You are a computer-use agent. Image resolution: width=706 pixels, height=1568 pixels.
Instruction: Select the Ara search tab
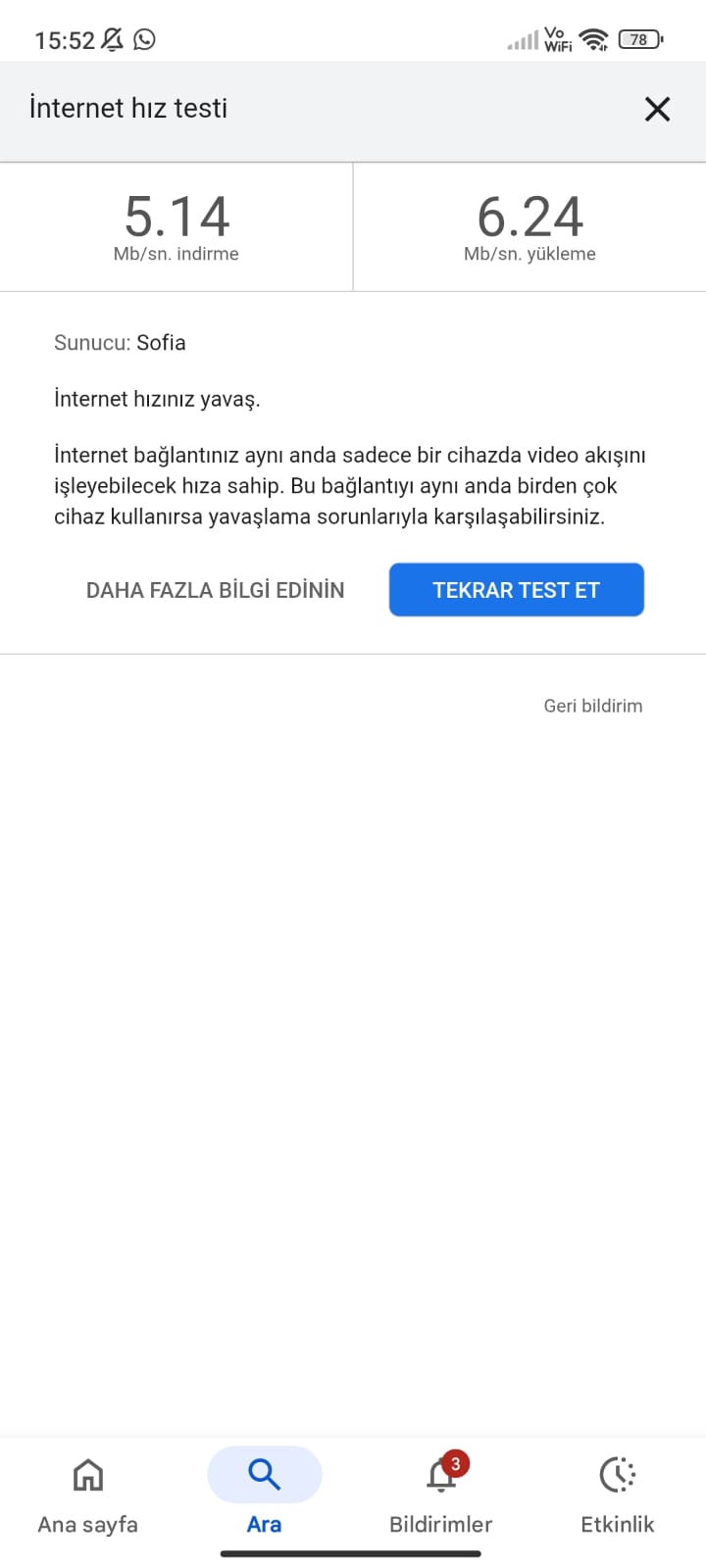click(x=264, y=1494)
